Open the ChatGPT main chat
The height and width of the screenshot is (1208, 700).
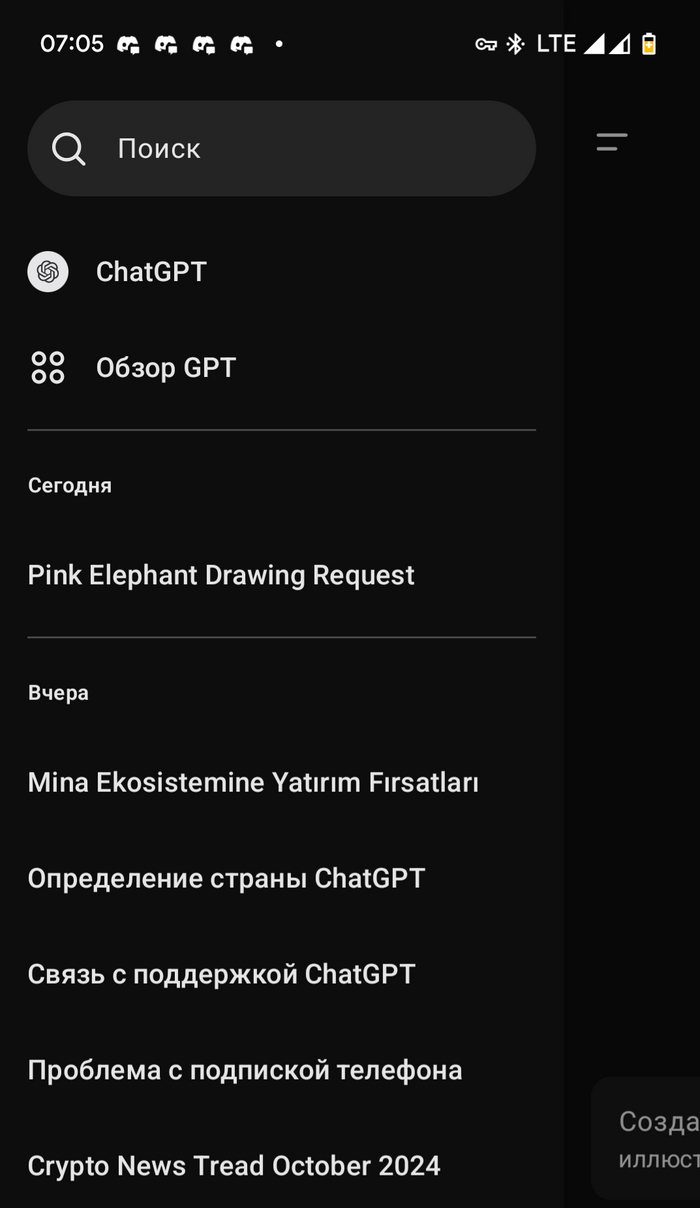pos(150,272)
